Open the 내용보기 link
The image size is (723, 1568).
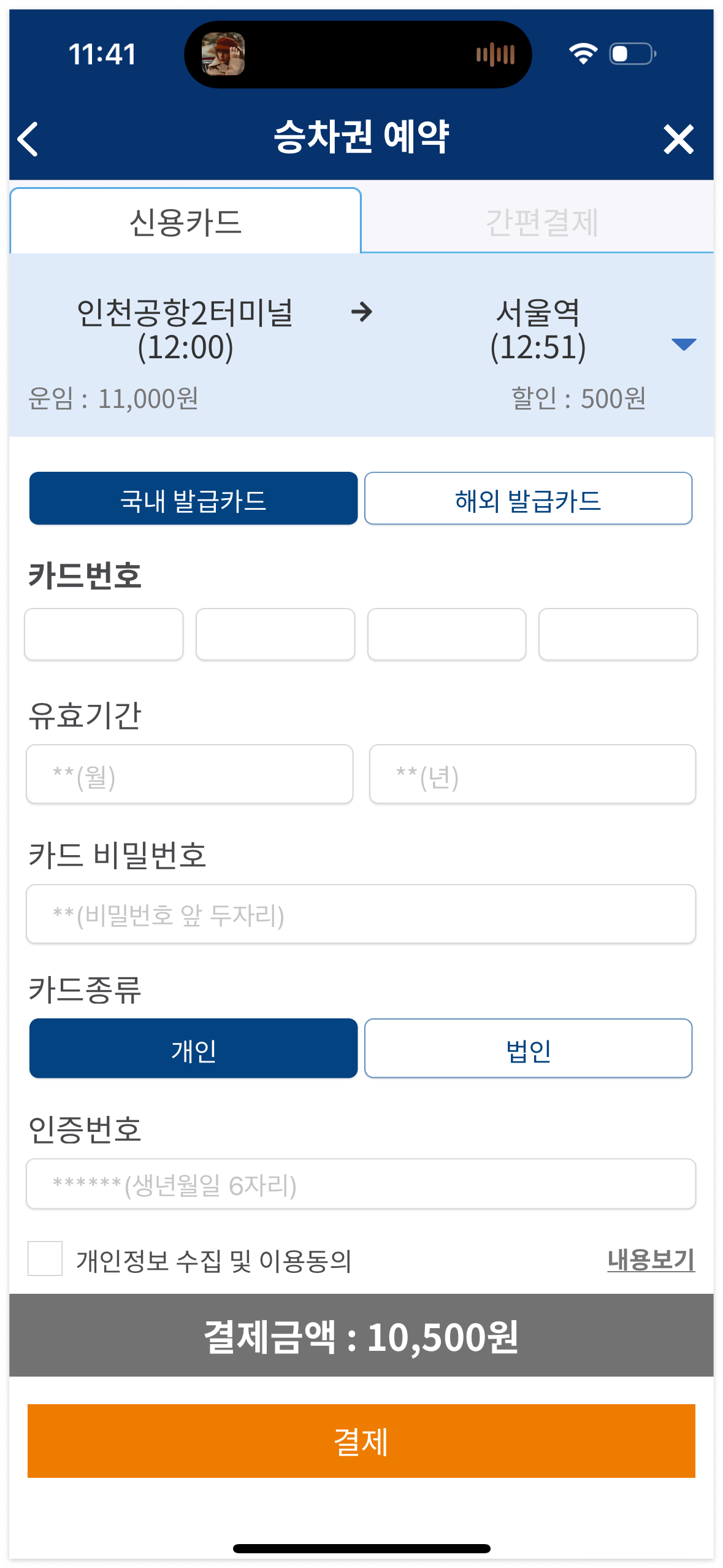coord(652,1261)
